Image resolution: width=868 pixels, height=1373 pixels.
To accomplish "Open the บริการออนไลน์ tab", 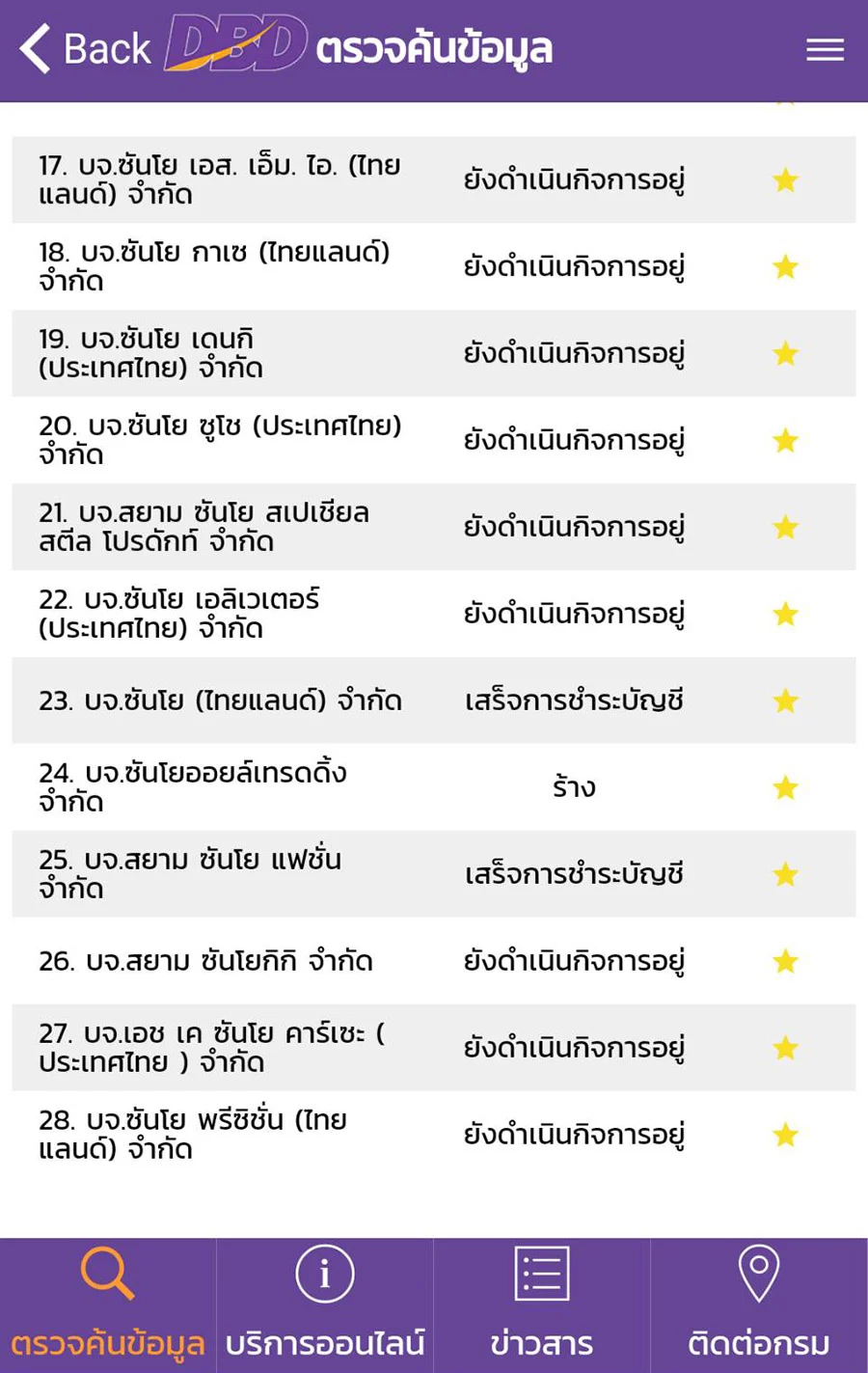I will click(325, 1304).
